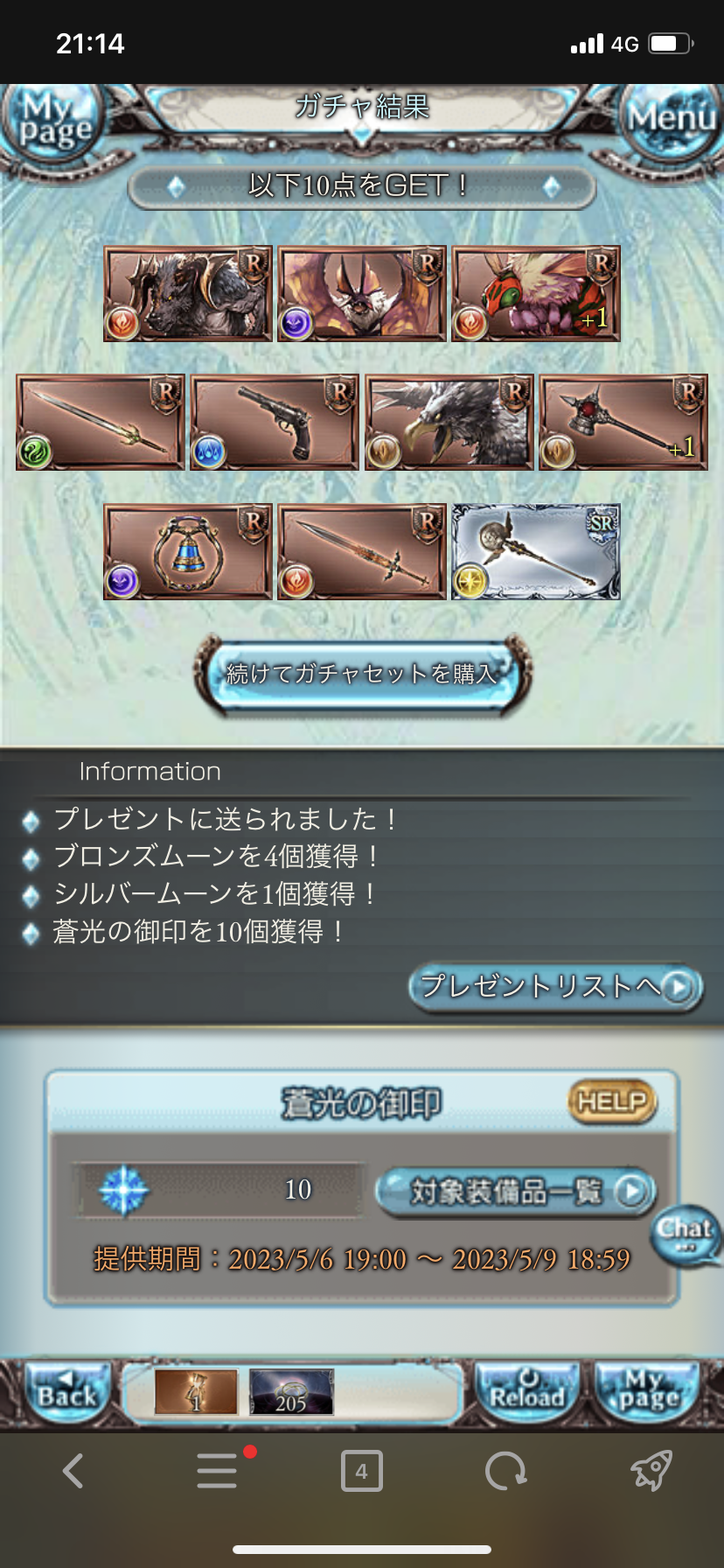The height and width of the screenshot is (1568, 724).
Task: Tap the browser rocket icon
Action: [x=651, y=1471]
